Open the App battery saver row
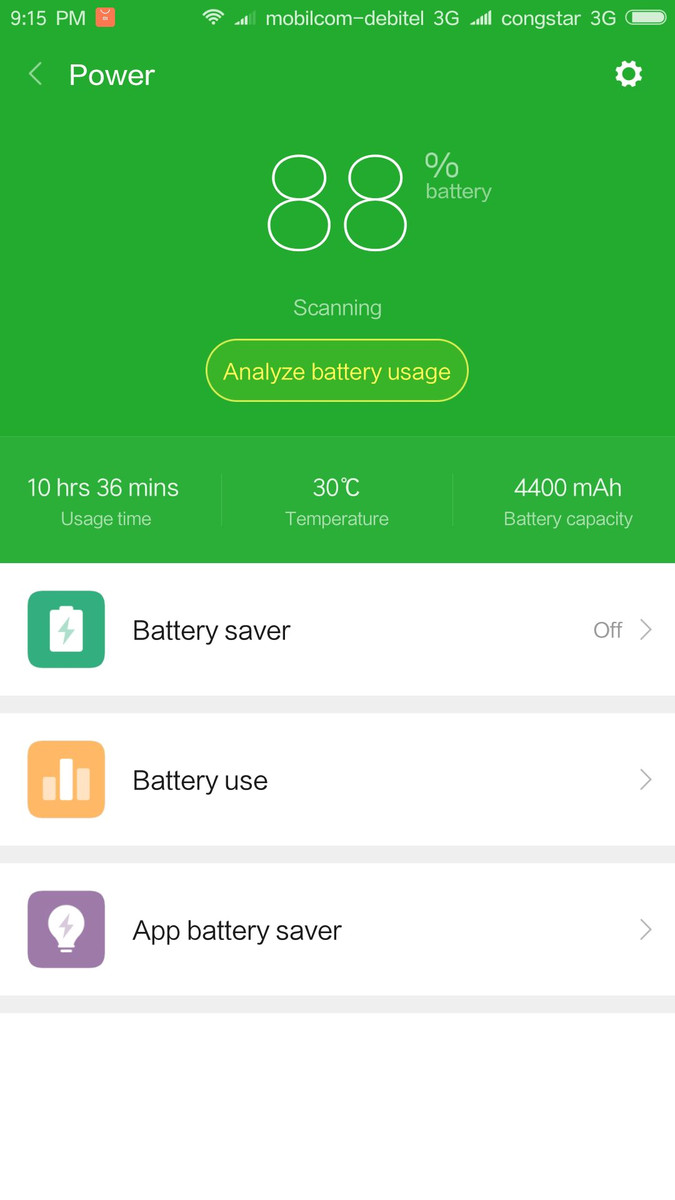The height and width of the screenshot is (1200, 675). (x=337, y=930)
